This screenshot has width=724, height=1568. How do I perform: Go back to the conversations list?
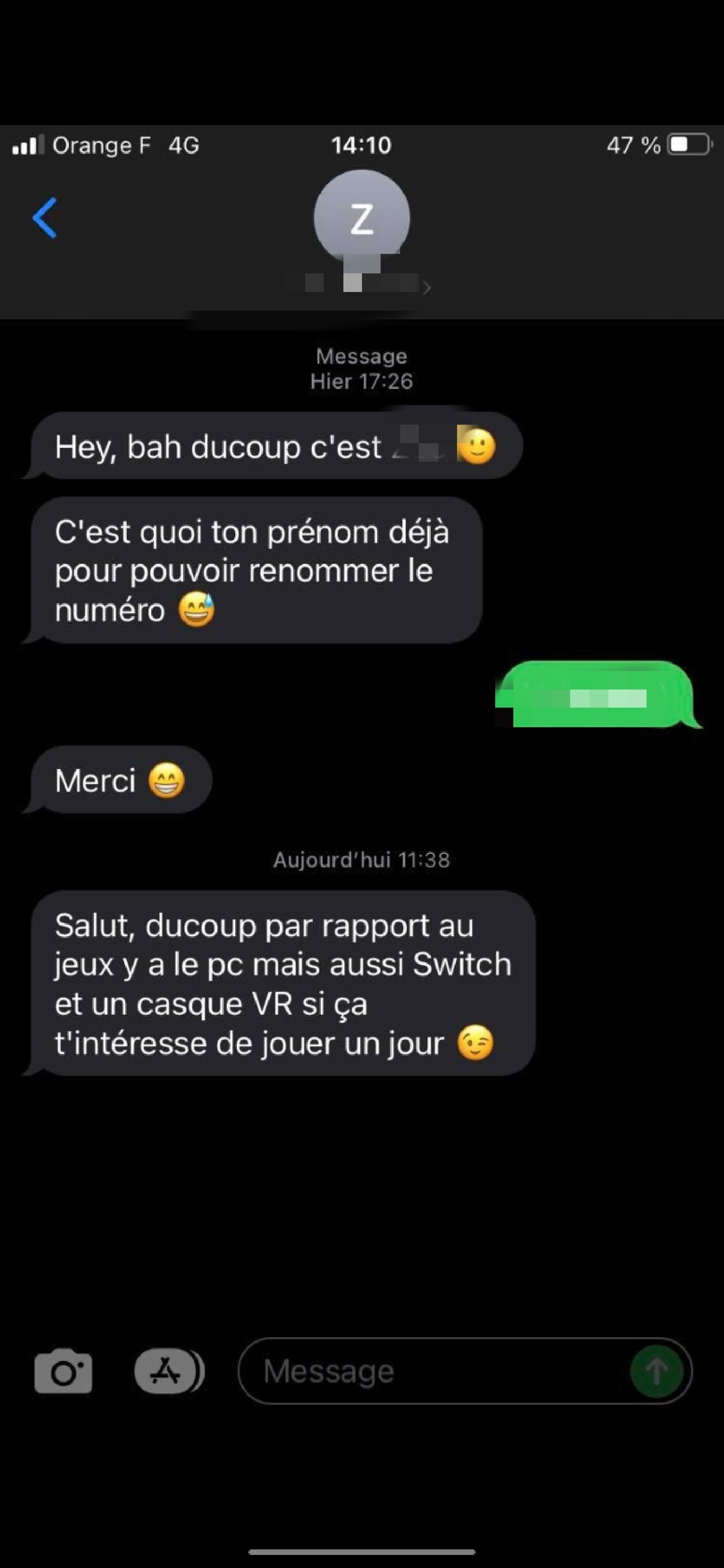pos(44,217)
